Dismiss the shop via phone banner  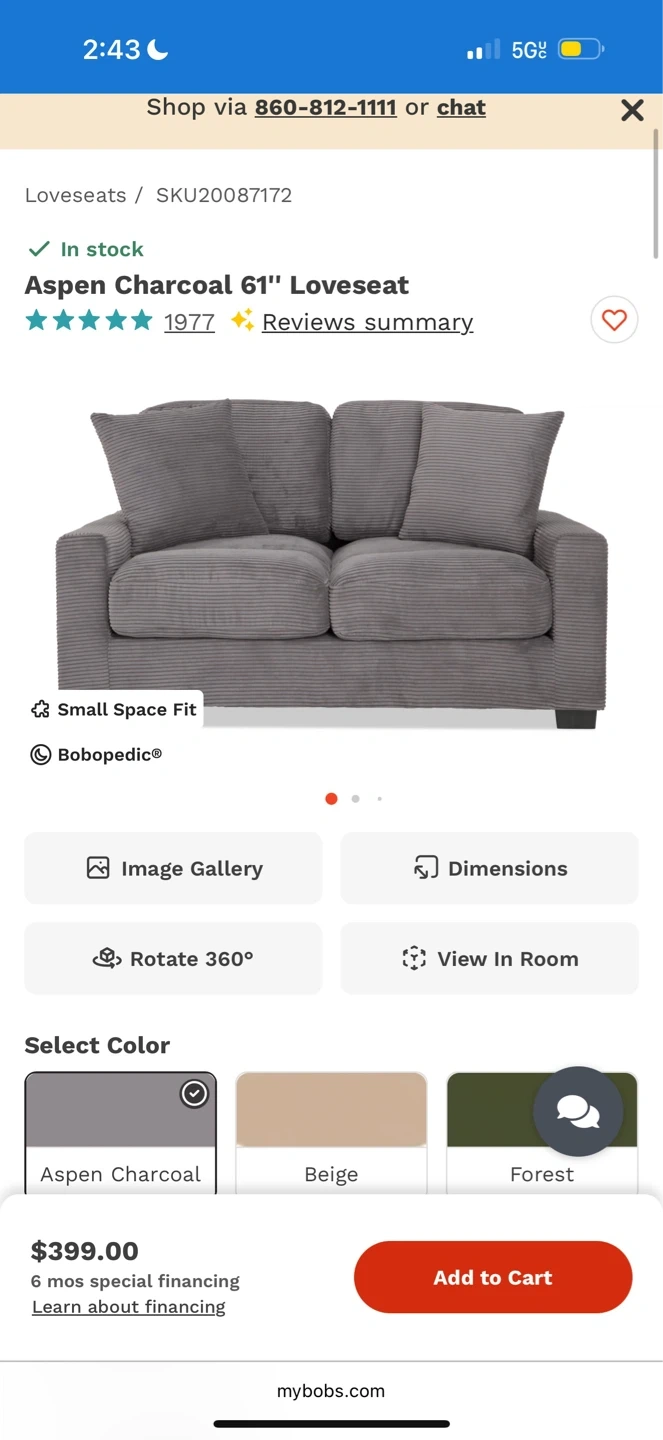(x=632, y=110)
